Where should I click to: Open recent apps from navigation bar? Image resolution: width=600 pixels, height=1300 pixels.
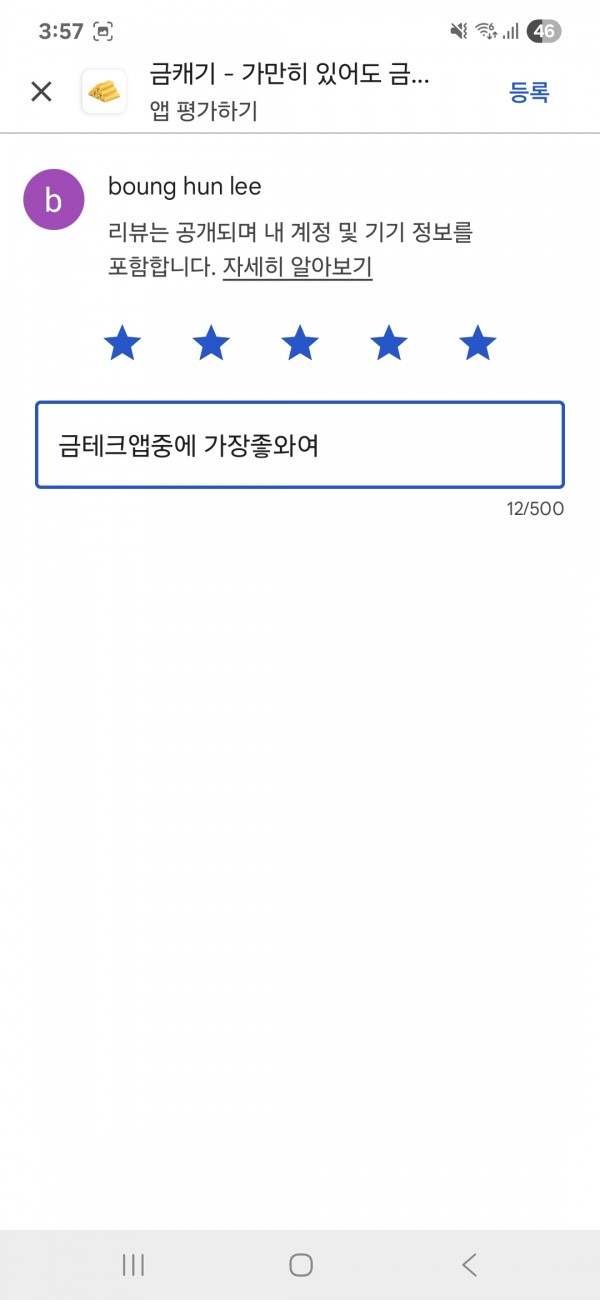tap(133, 1265)
